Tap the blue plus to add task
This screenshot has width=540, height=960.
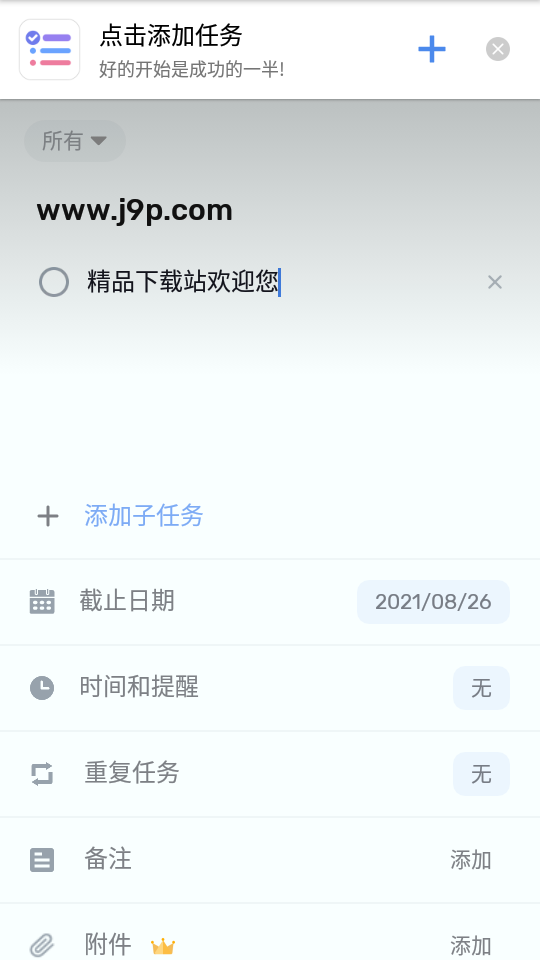(432, 49)
